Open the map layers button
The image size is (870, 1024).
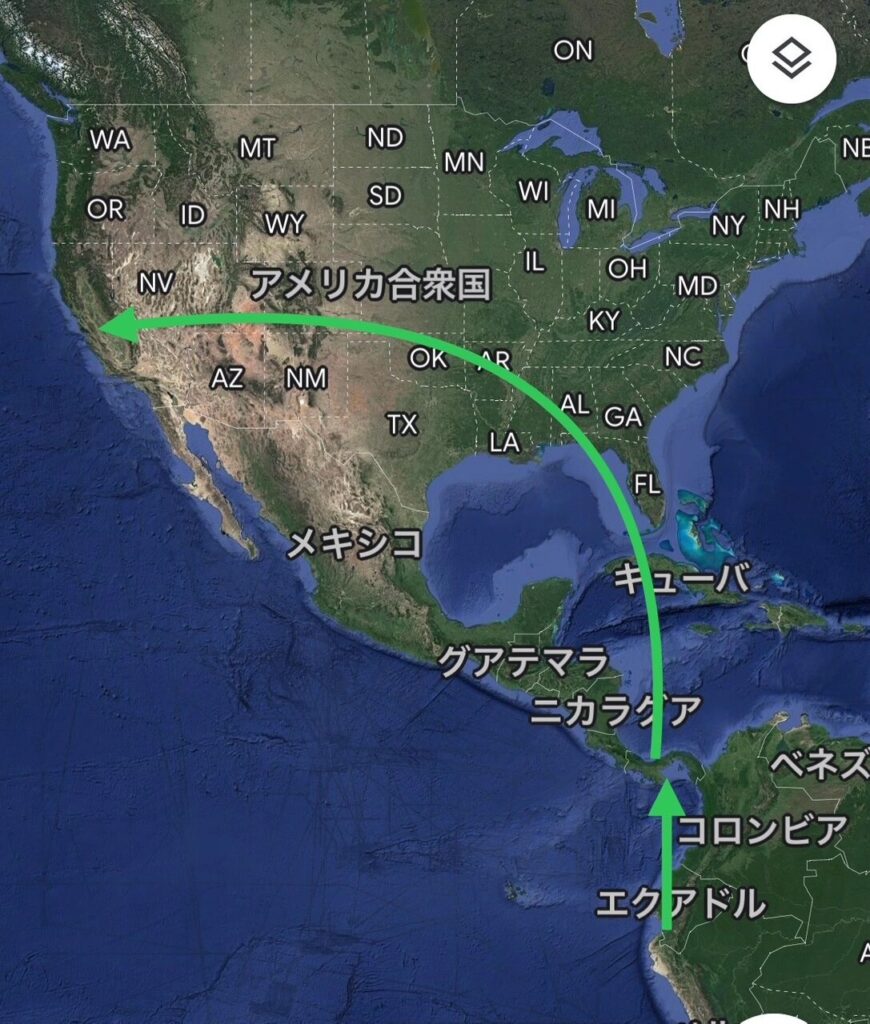[792, 60]
